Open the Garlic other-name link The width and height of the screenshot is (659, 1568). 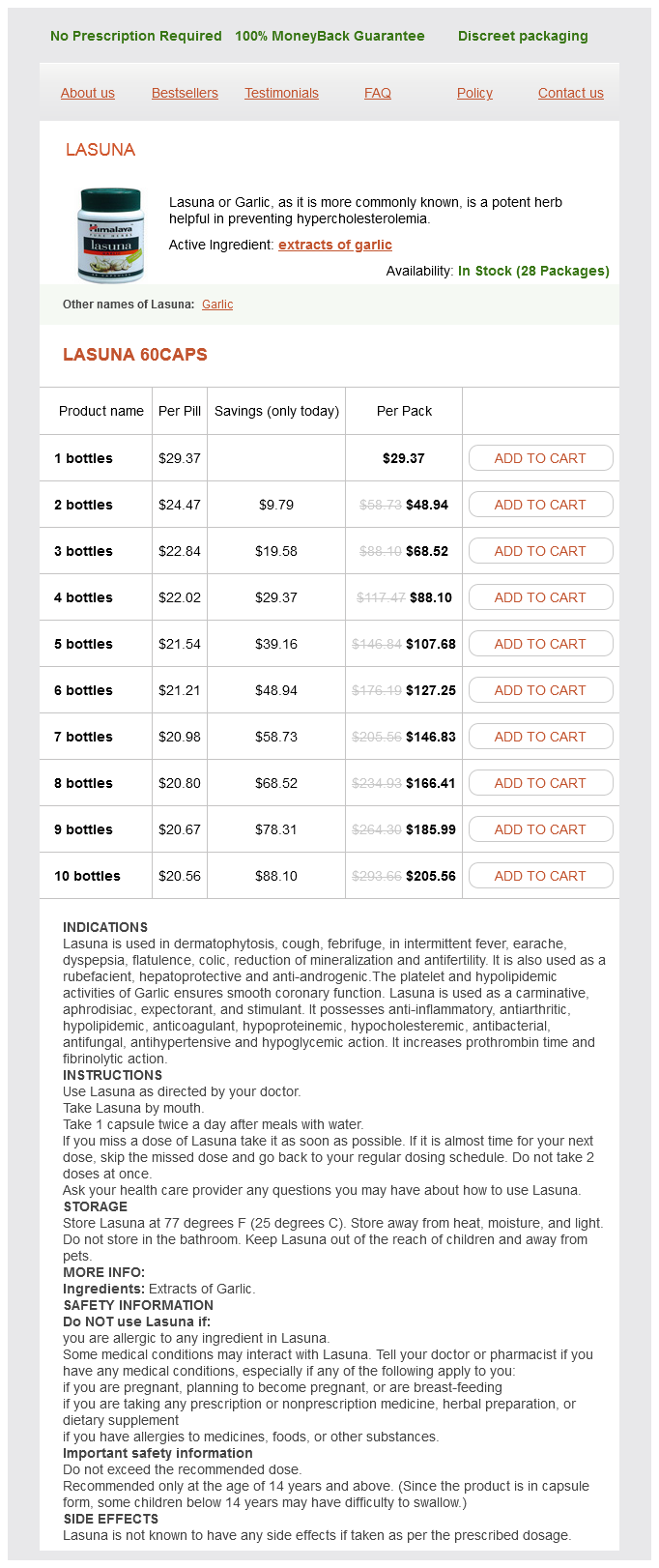[217, 305]
